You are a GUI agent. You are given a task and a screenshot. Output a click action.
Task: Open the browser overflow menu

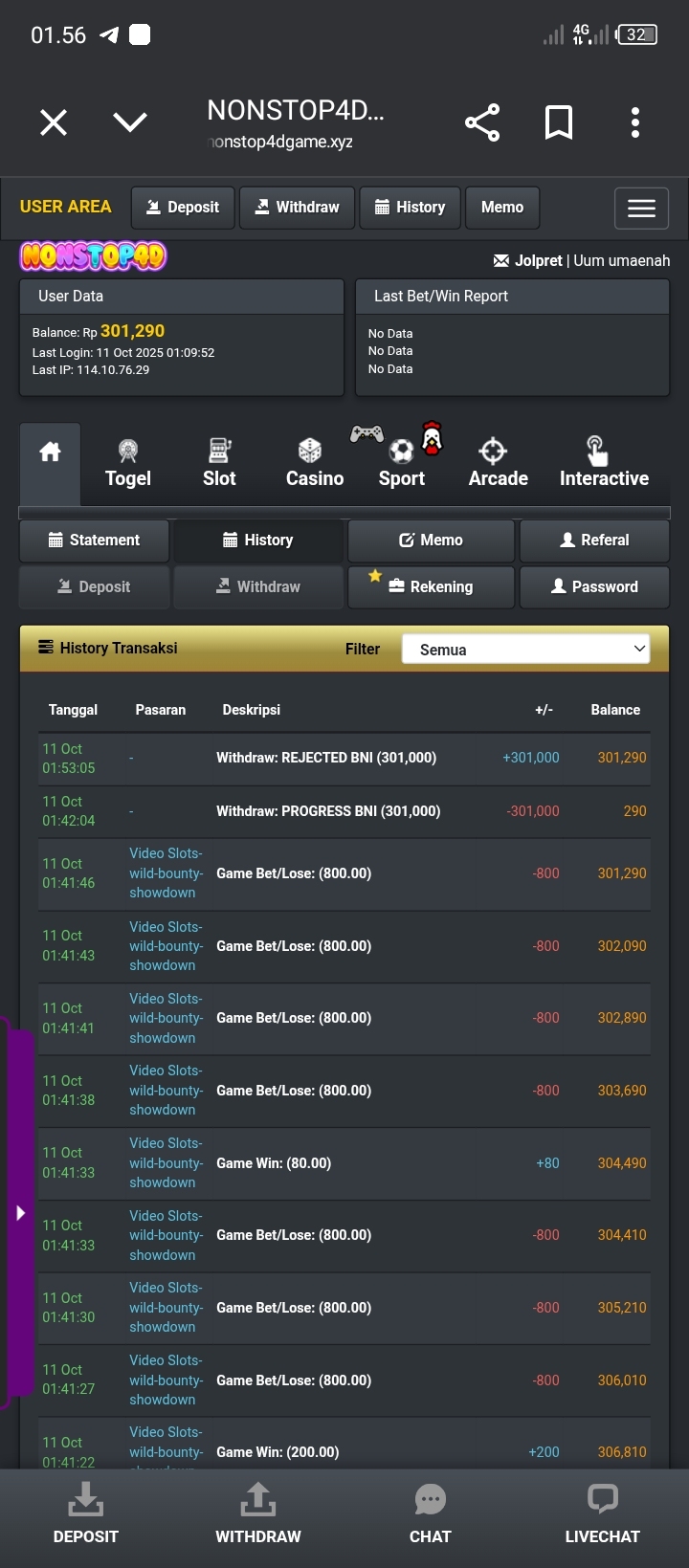point(635,122)
